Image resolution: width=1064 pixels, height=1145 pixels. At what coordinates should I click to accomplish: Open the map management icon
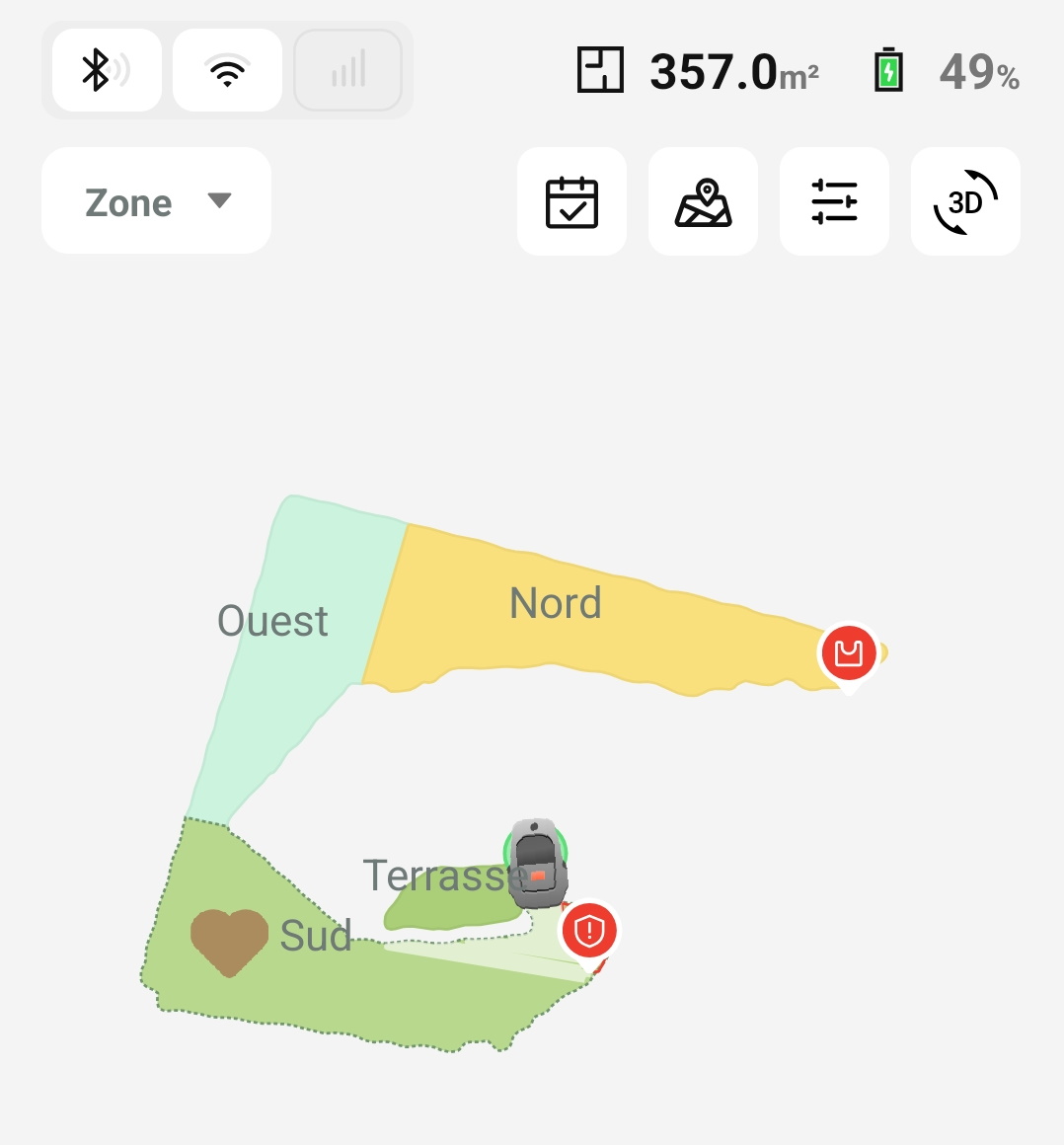703,201
